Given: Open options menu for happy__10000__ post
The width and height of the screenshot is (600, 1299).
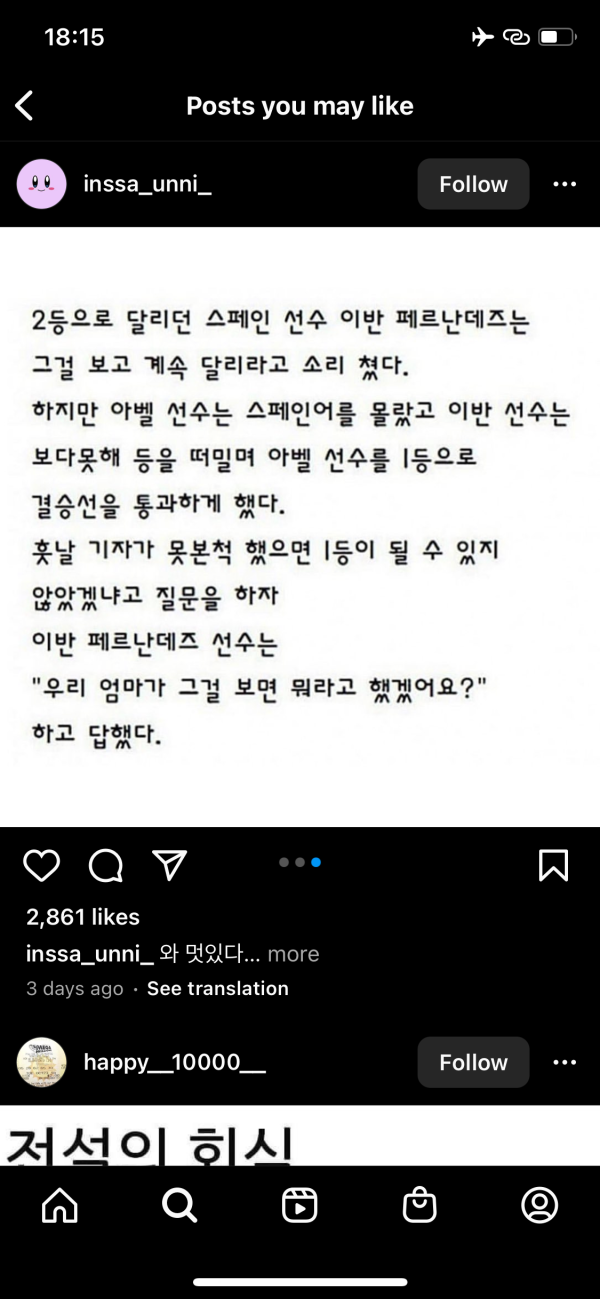Looking at the screenshot, I should (564, 1062).
